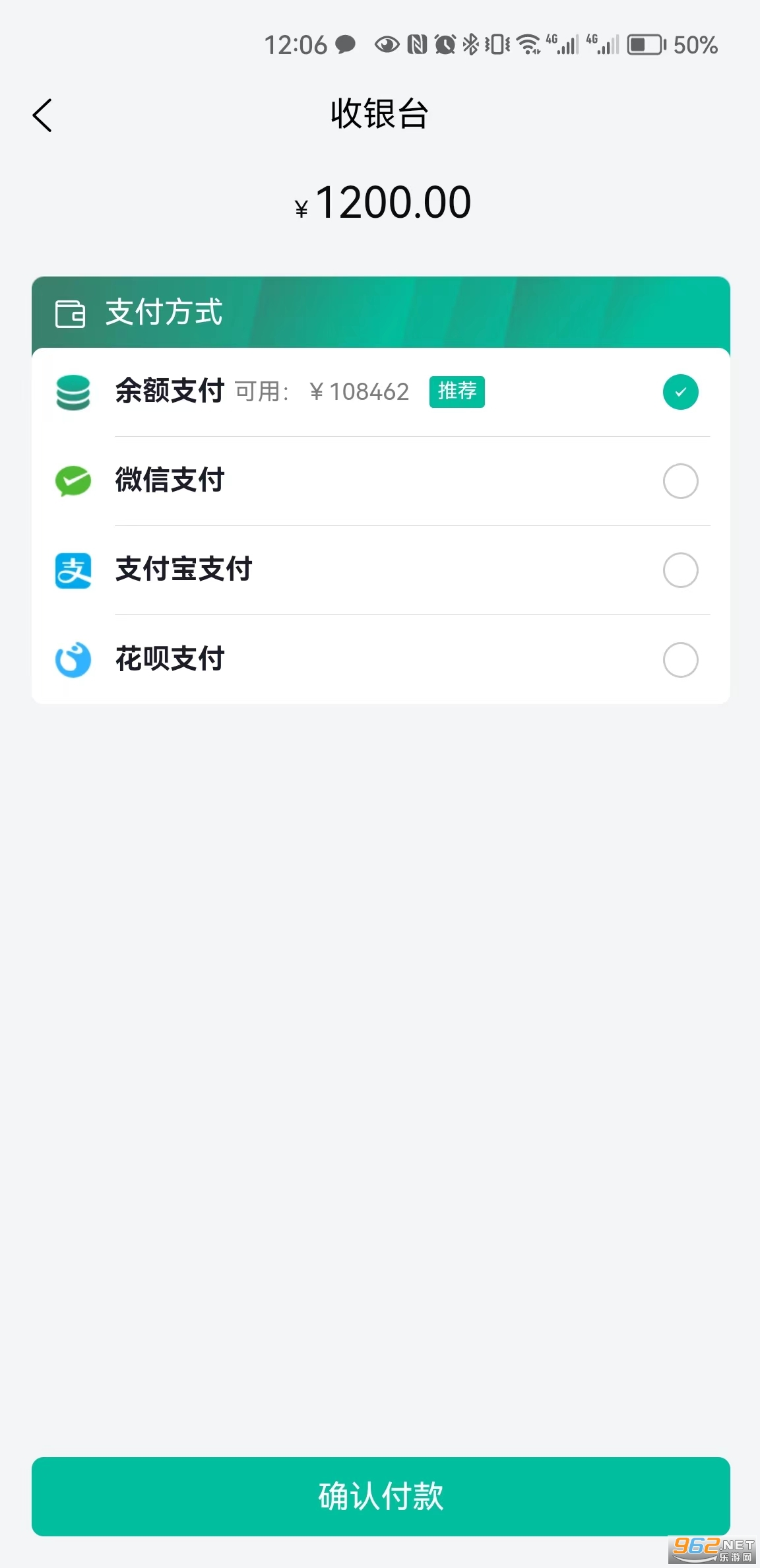Pick 支付宝支付 to pay
Viewport: 760px width, 1568px height.
pyautogui.click(x=680, y=570)
